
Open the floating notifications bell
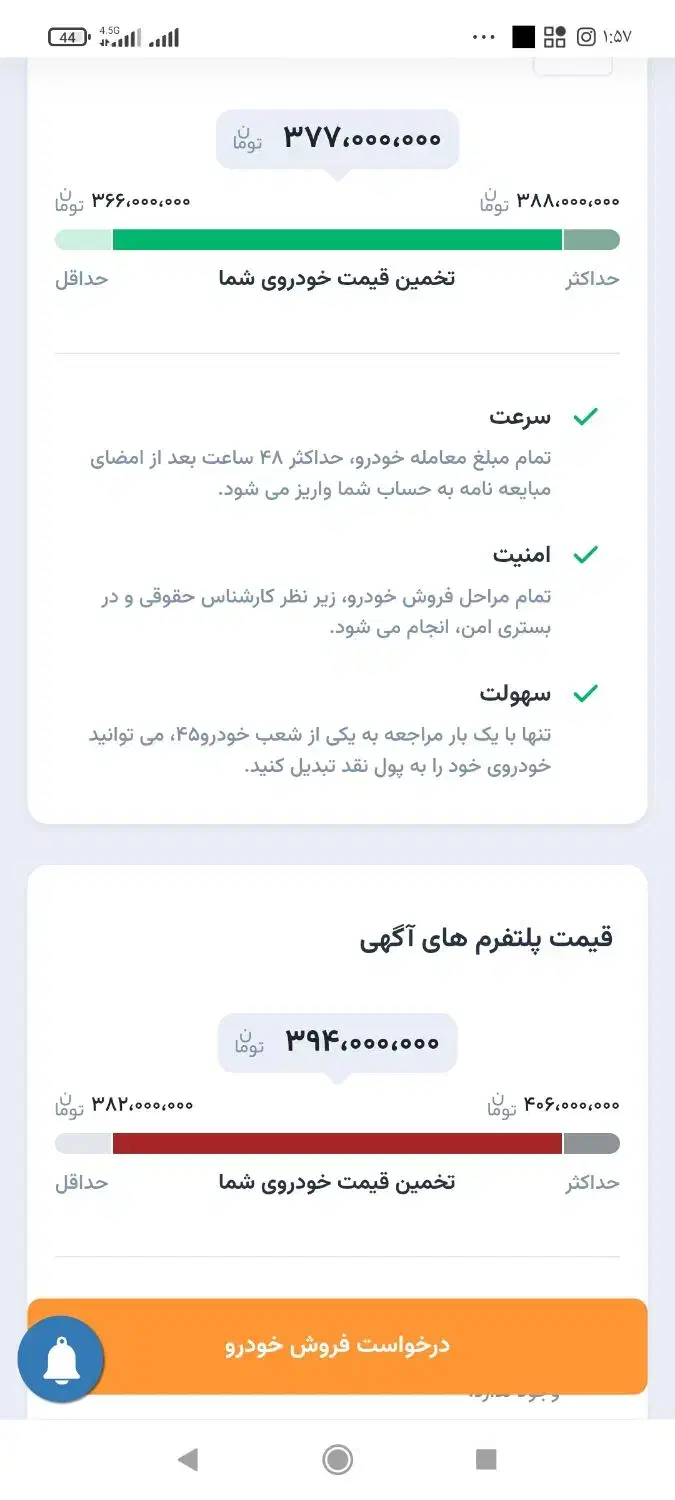point(61,1360)
